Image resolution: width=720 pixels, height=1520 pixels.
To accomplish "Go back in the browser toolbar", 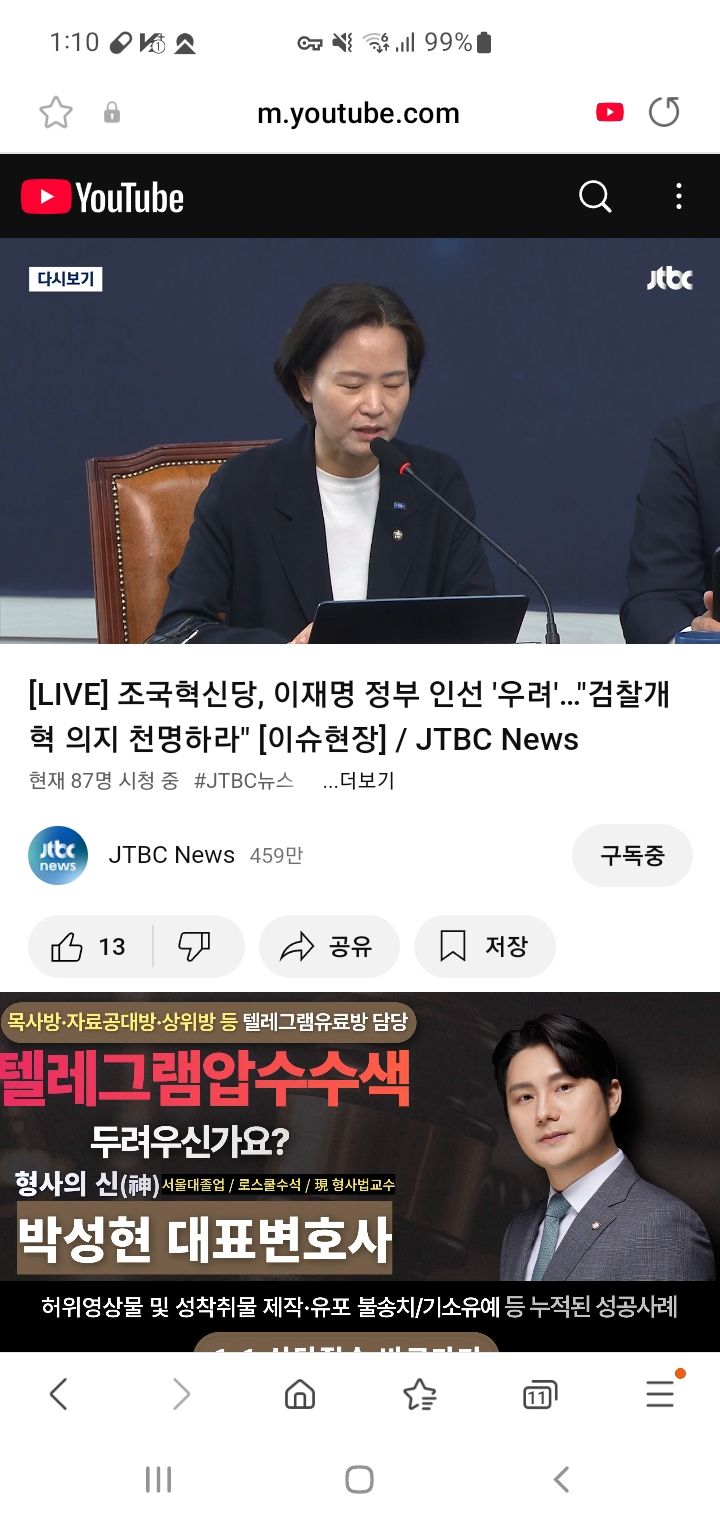I will [x=59, y=1394].
